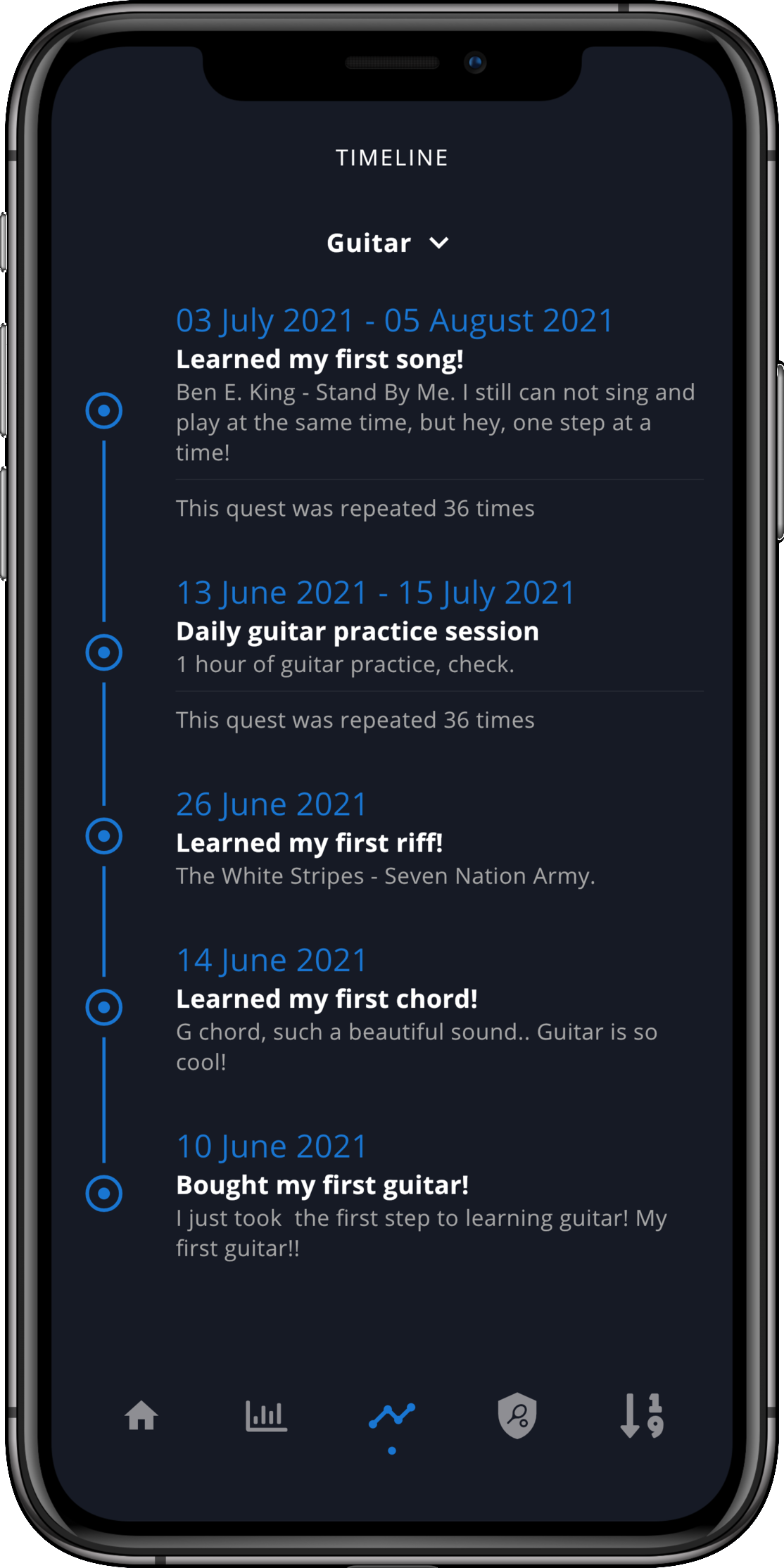This screenshot has height=1568, width=784.
Task: Open the 'Learned my first chord!' entry
Action: click(x=327, y=999)
